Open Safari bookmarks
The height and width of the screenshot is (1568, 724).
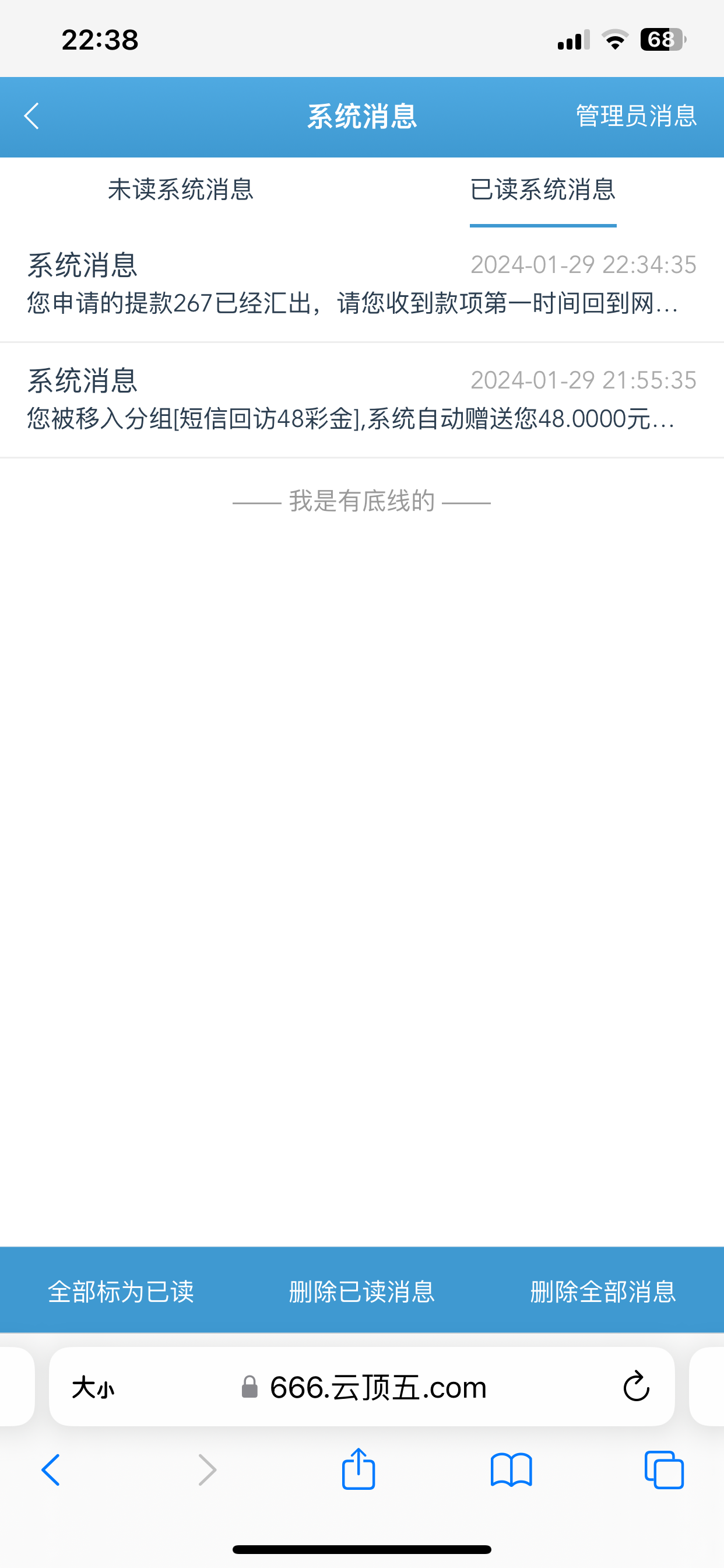511,1470
